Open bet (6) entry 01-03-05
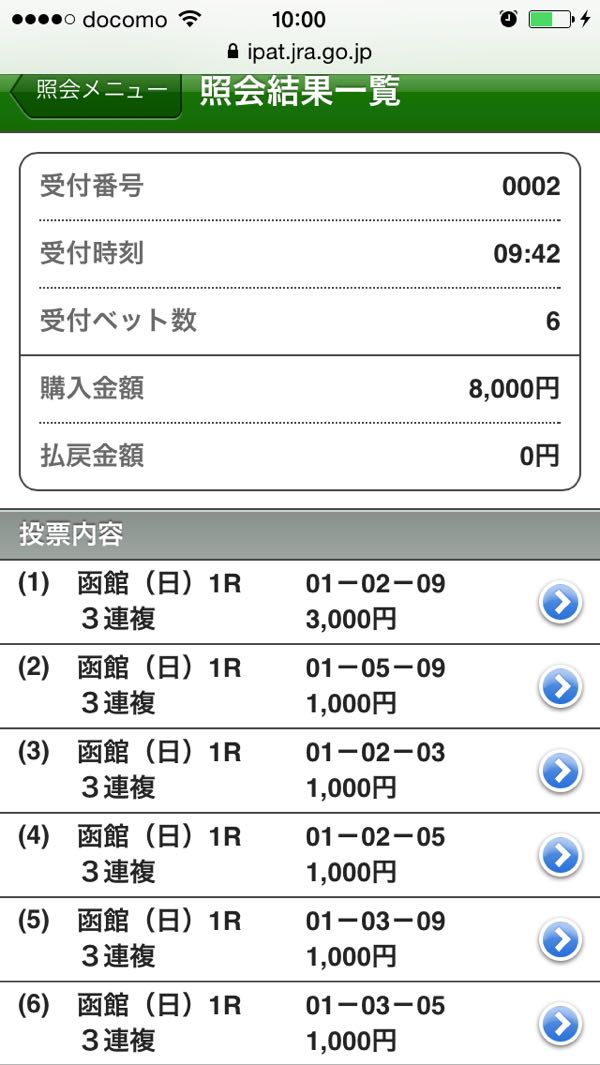The image size is (600, 1065). (x=560, y=1023)
